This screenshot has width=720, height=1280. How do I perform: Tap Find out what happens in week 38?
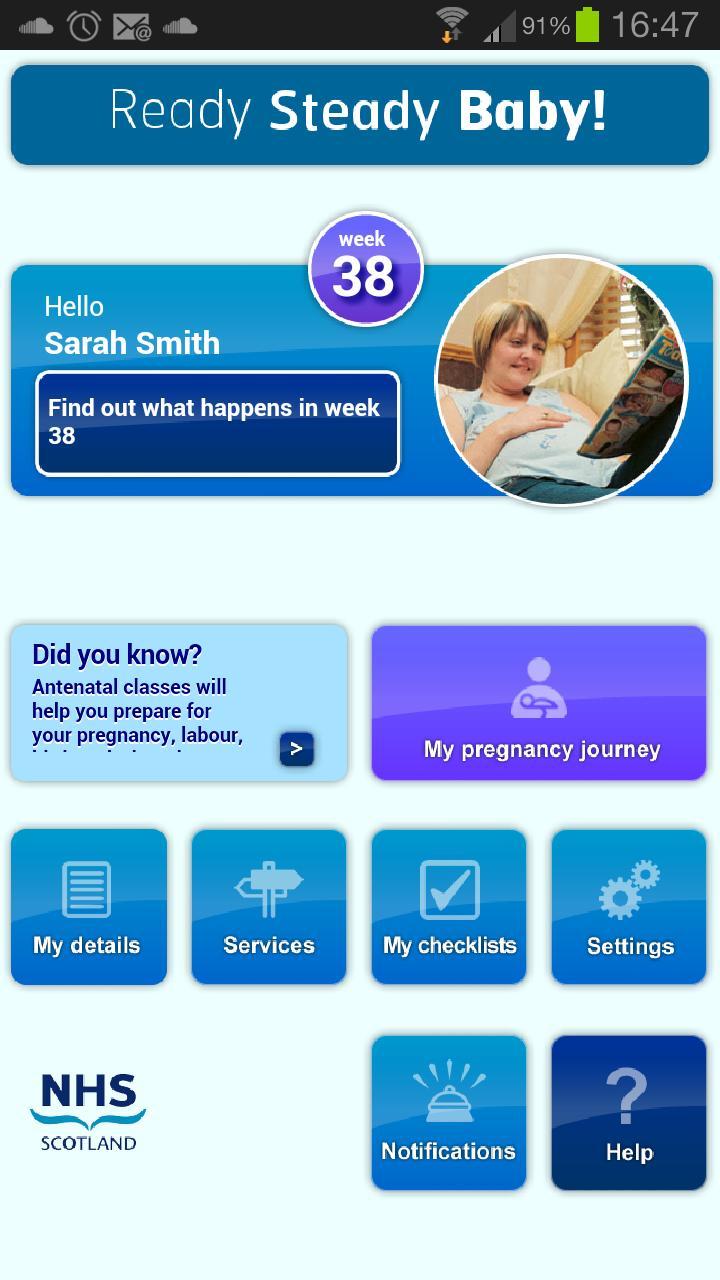[216, 422]
